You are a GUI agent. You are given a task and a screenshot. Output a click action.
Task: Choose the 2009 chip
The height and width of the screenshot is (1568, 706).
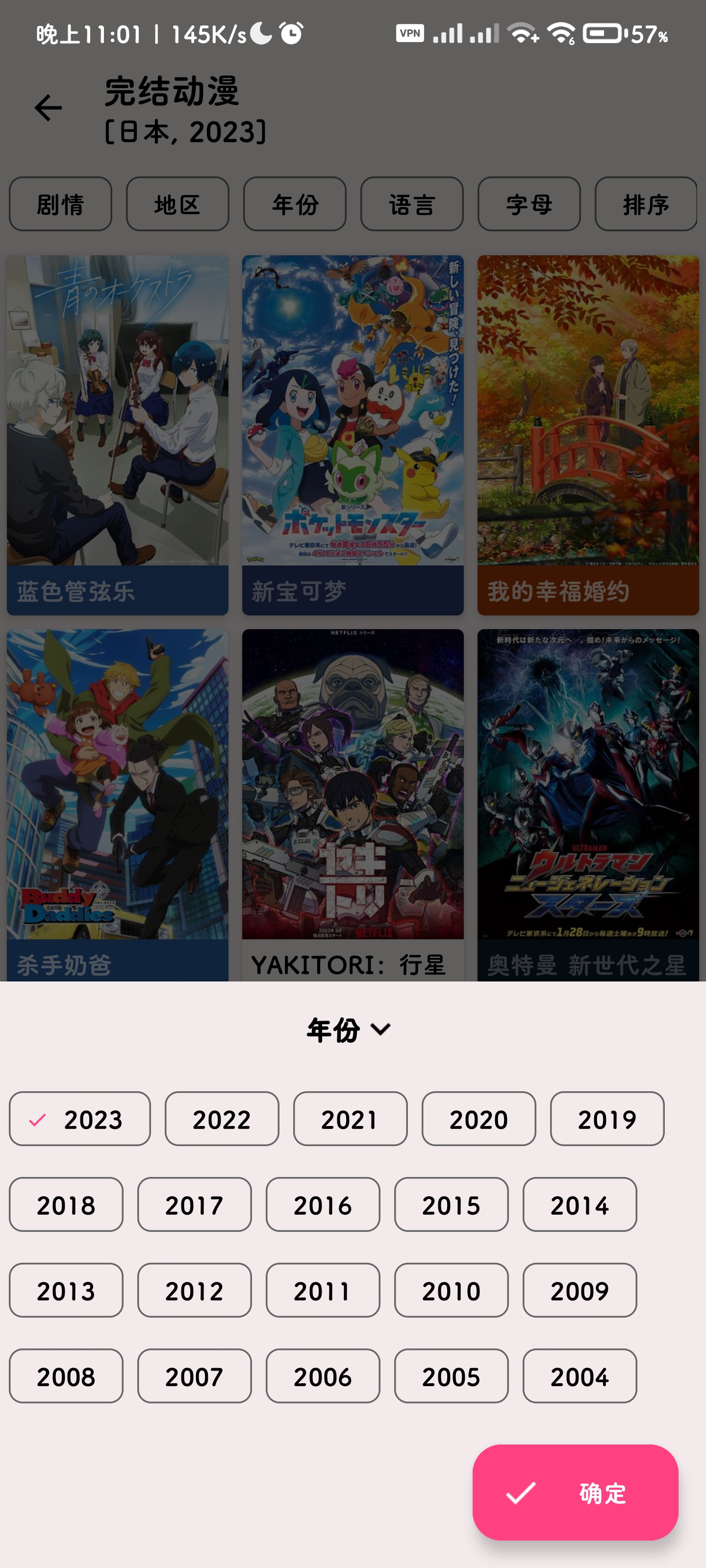580,1291
